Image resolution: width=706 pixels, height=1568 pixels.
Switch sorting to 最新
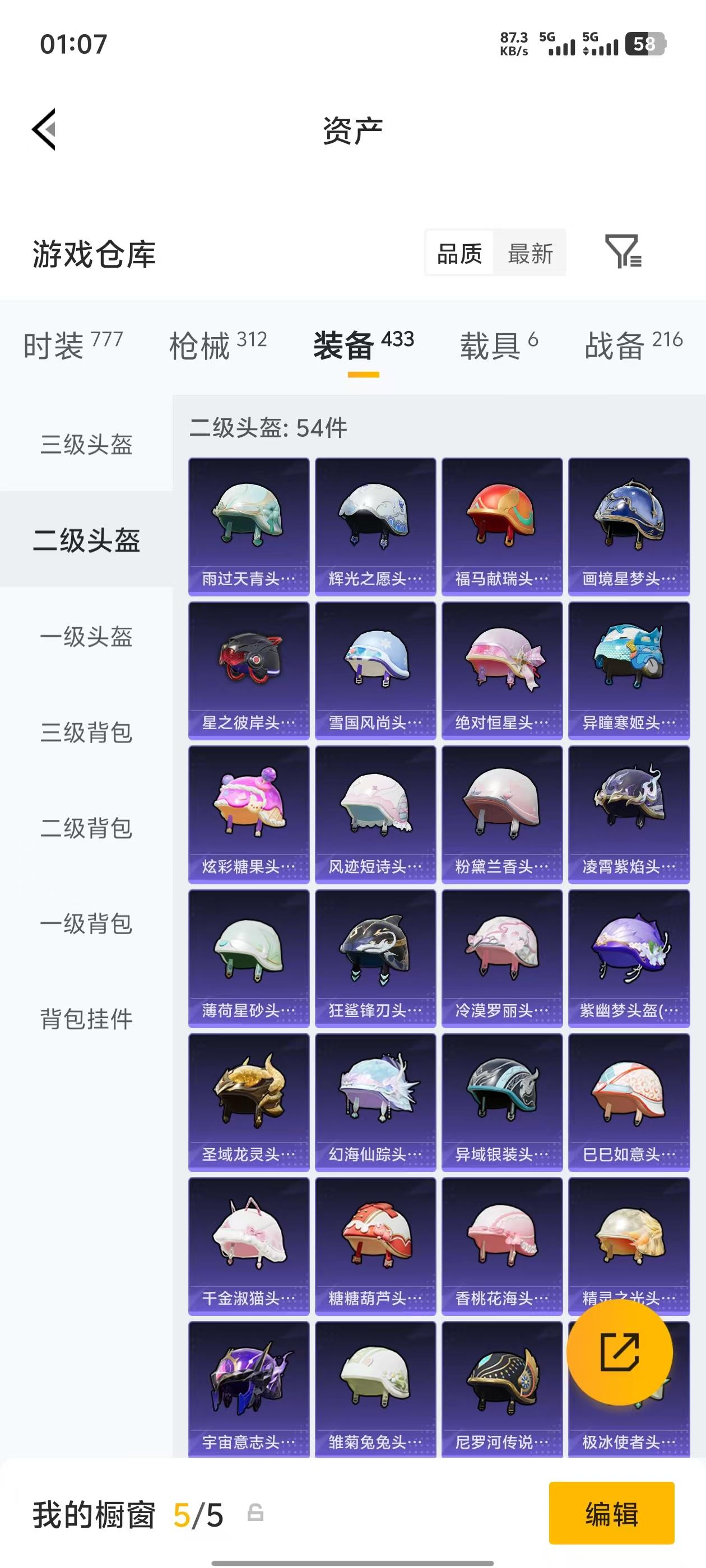[x=530, y=254]
